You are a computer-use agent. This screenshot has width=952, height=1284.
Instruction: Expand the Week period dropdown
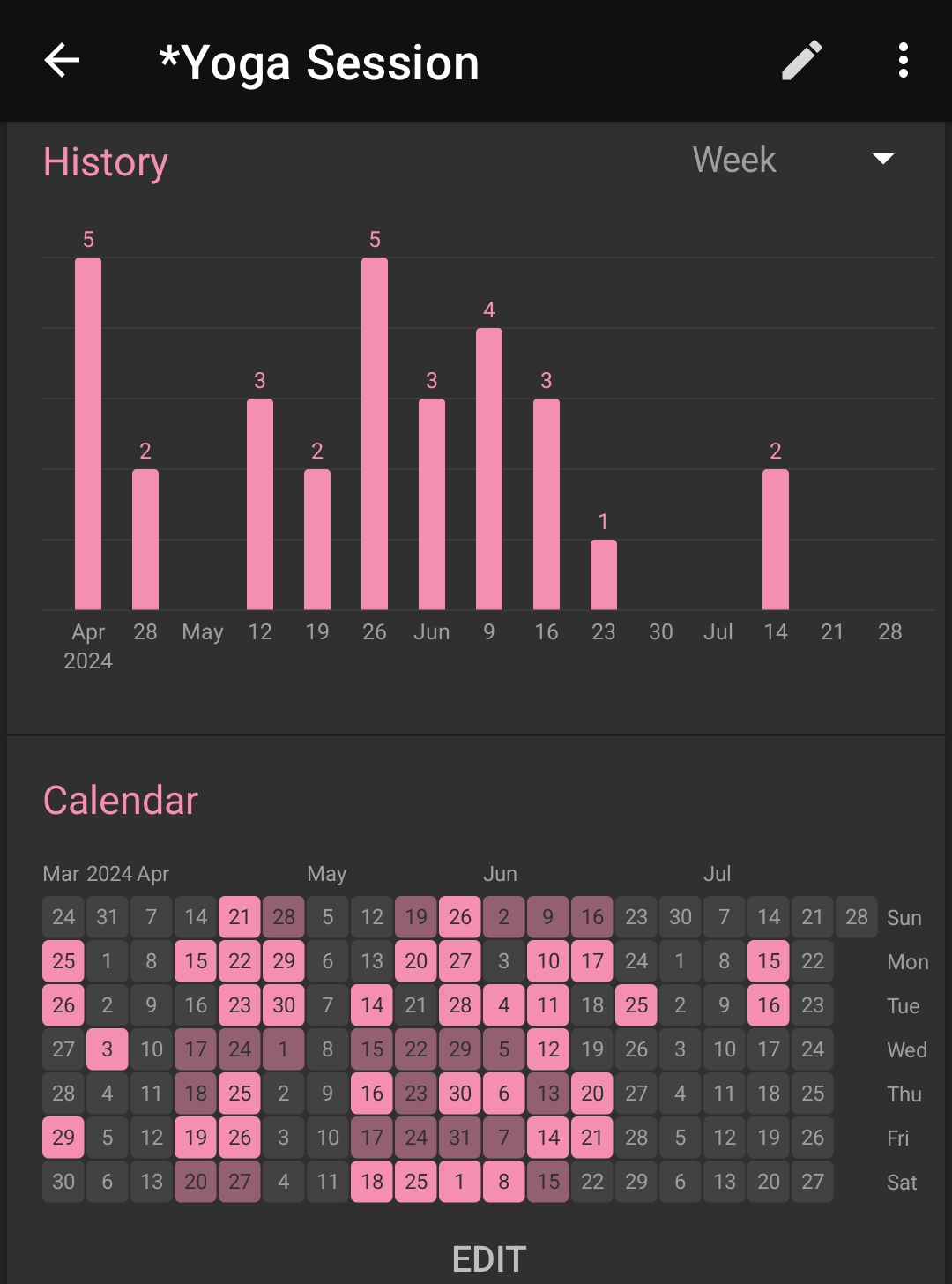pos(793,160)
